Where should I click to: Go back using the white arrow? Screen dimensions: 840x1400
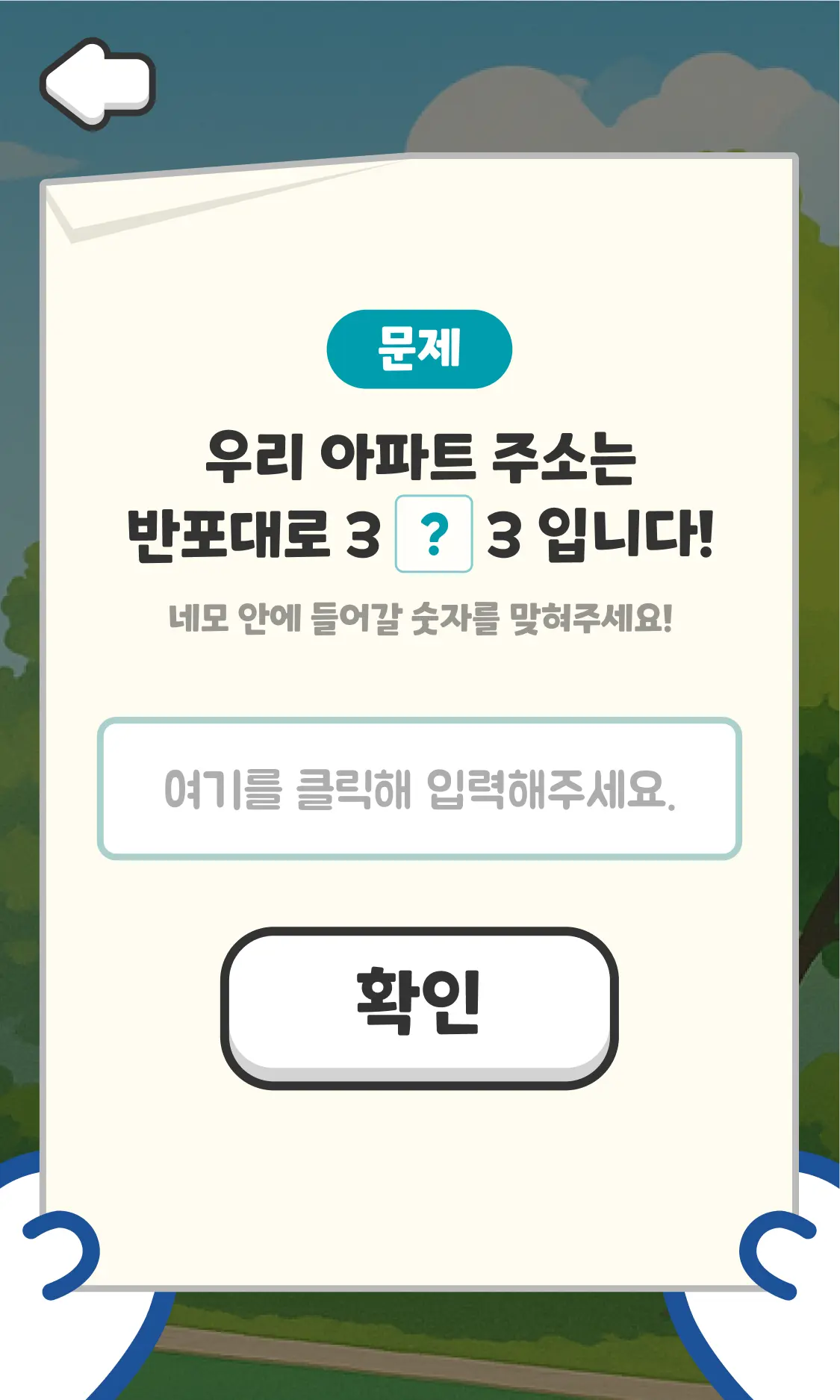[96, 84]
